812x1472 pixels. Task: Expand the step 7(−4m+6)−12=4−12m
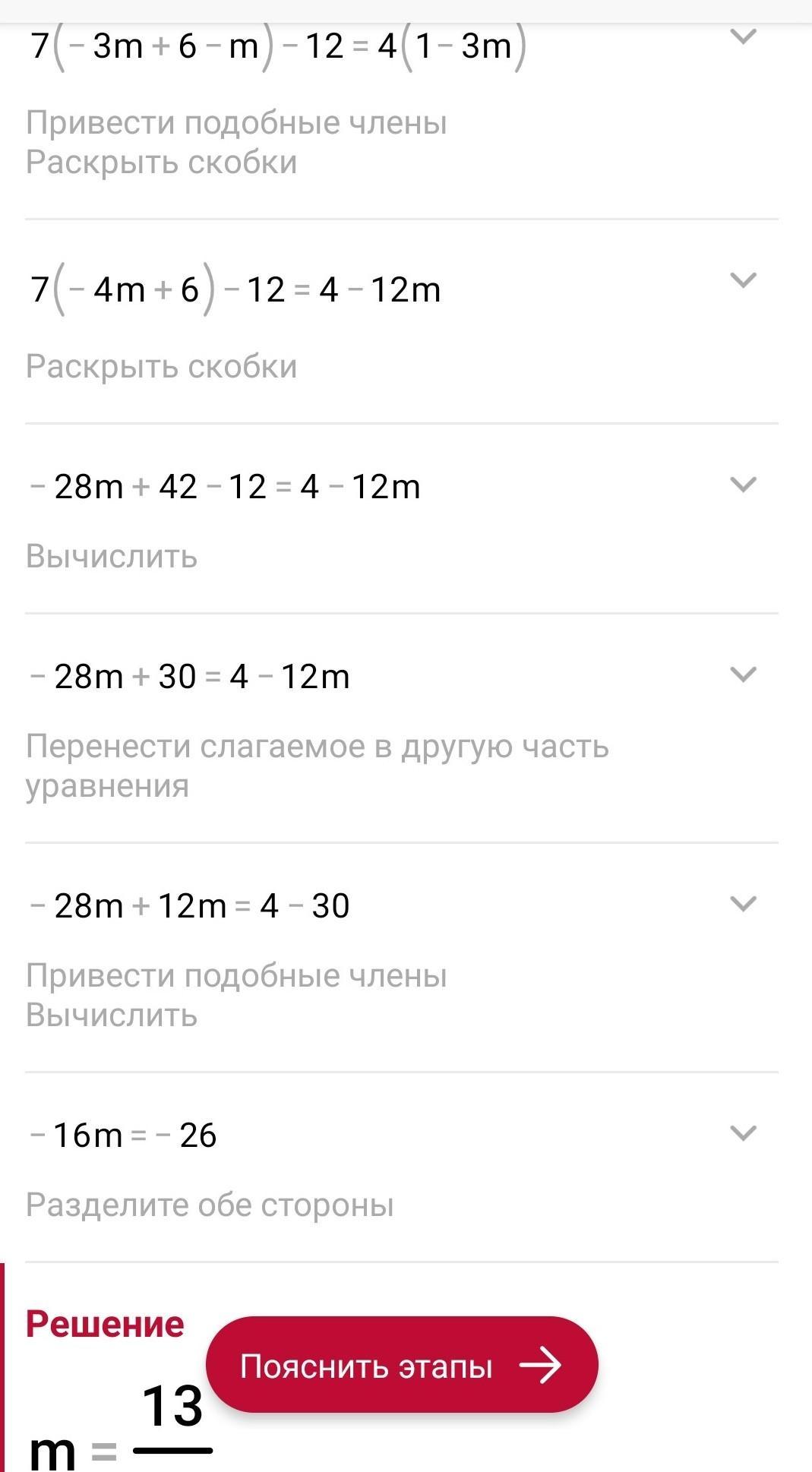742,280
